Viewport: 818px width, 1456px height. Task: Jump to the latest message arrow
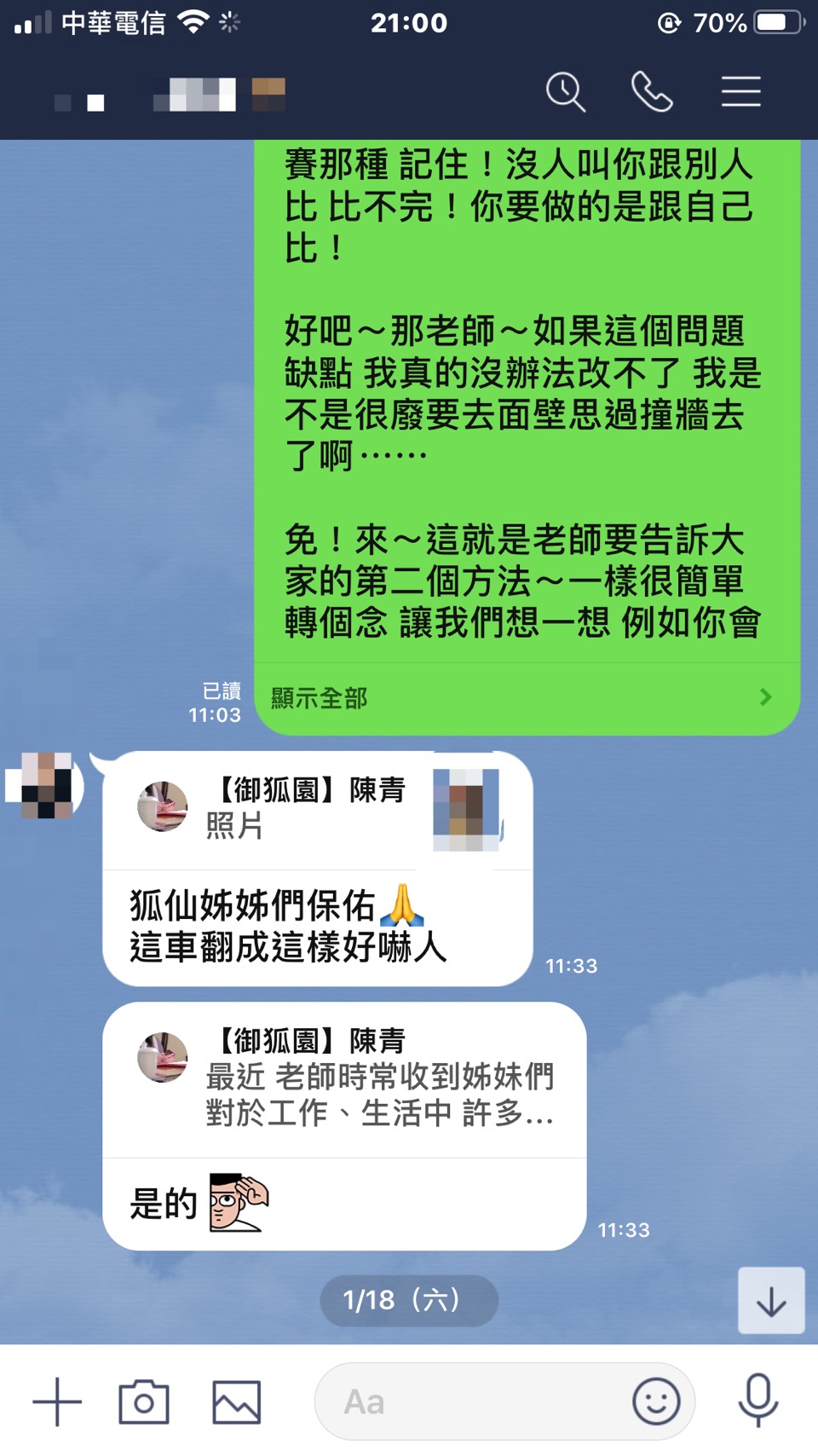pos(771,1301)
